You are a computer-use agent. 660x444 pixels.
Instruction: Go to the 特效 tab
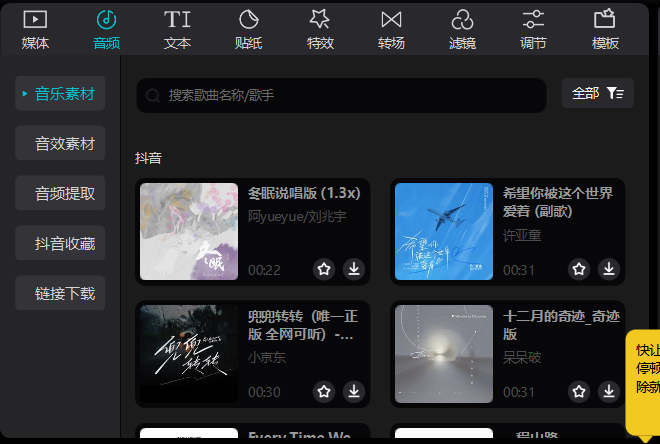320,29
